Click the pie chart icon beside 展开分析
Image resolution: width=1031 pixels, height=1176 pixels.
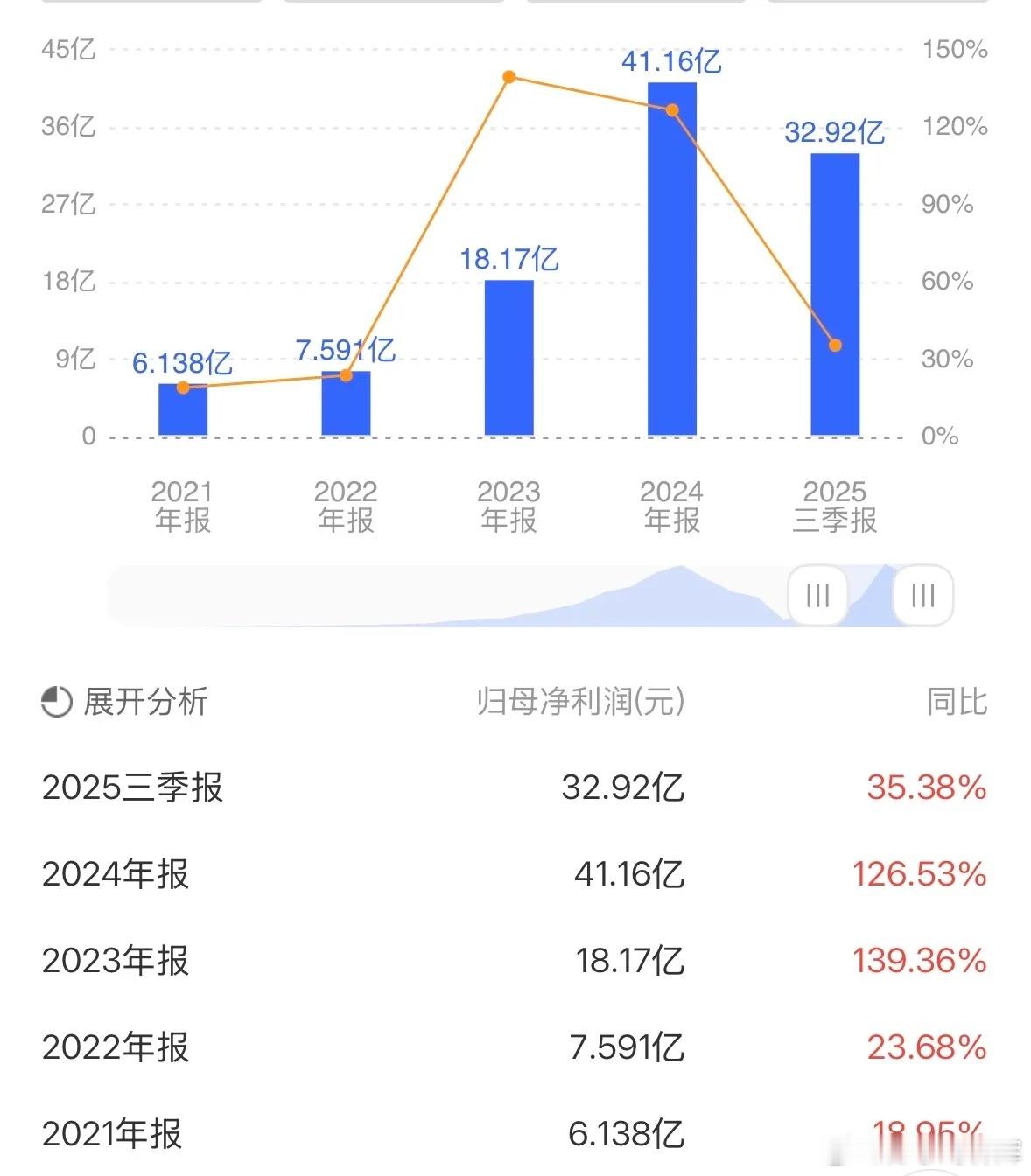55,701
